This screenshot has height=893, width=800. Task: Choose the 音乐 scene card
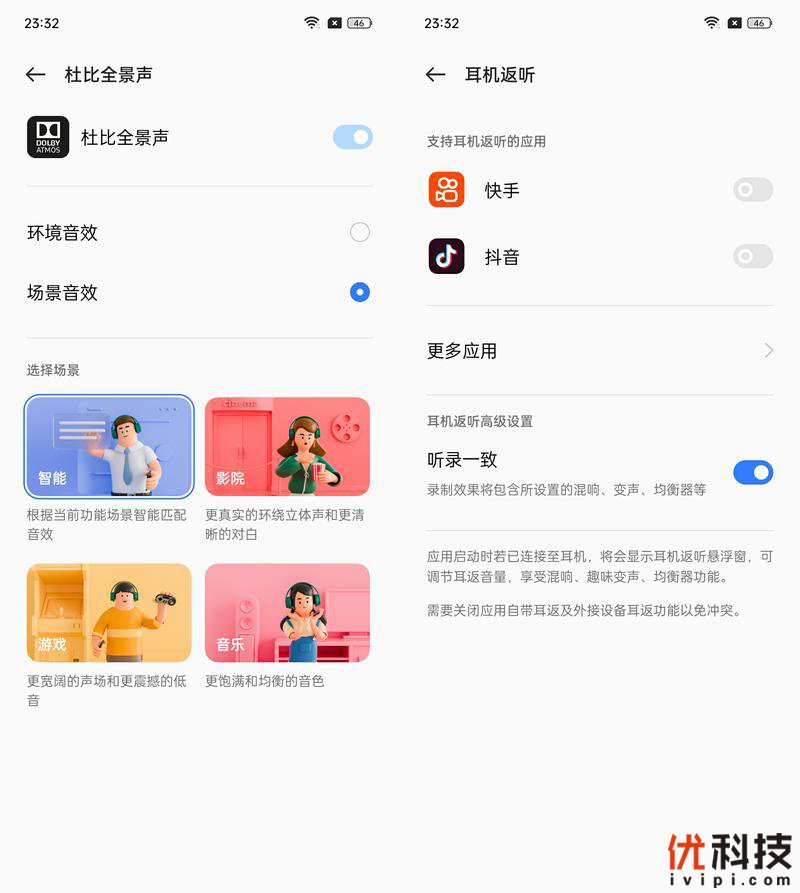pyautogui.click(x=287, y=612)
